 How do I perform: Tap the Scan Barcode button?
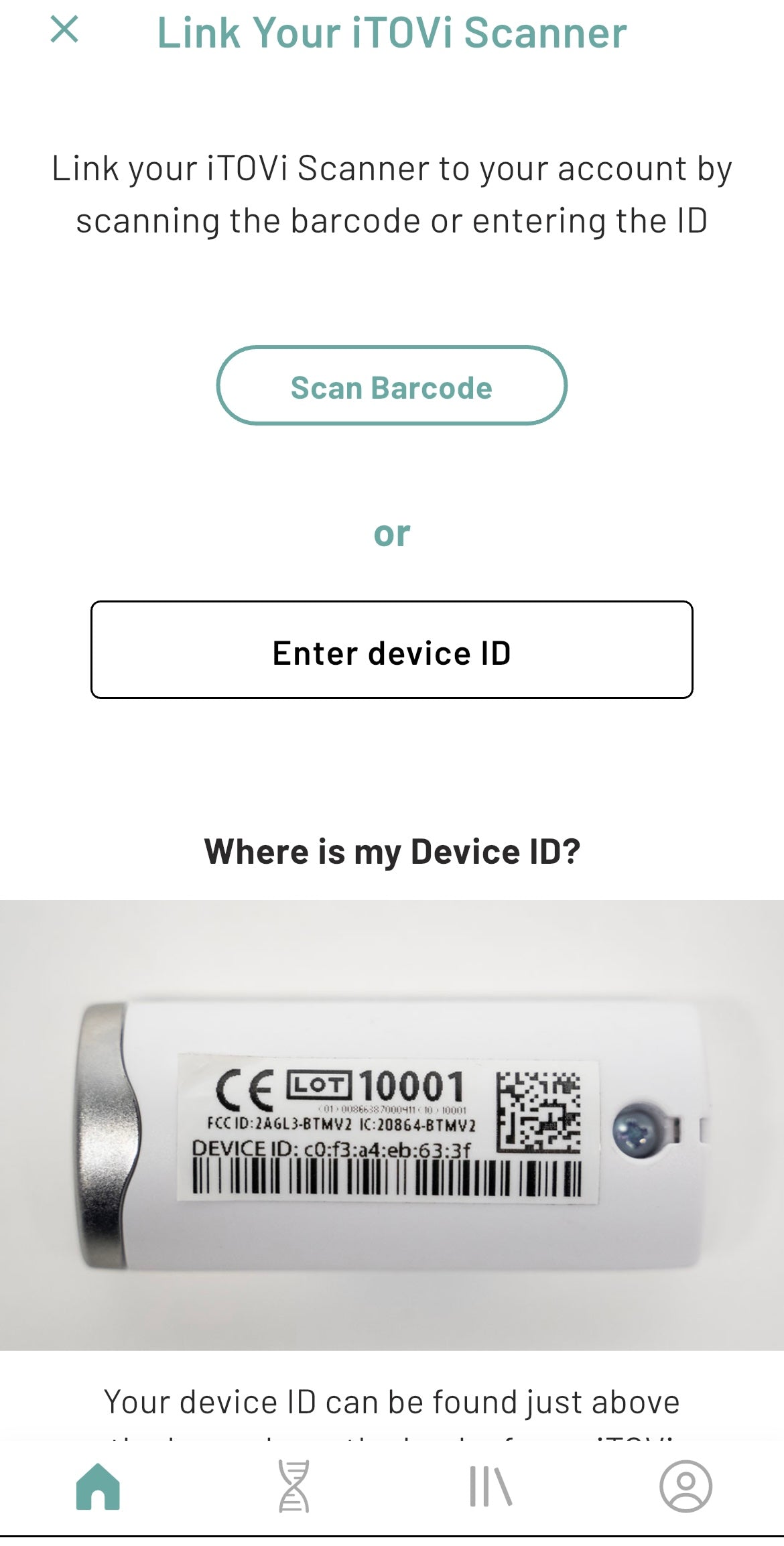391,386
